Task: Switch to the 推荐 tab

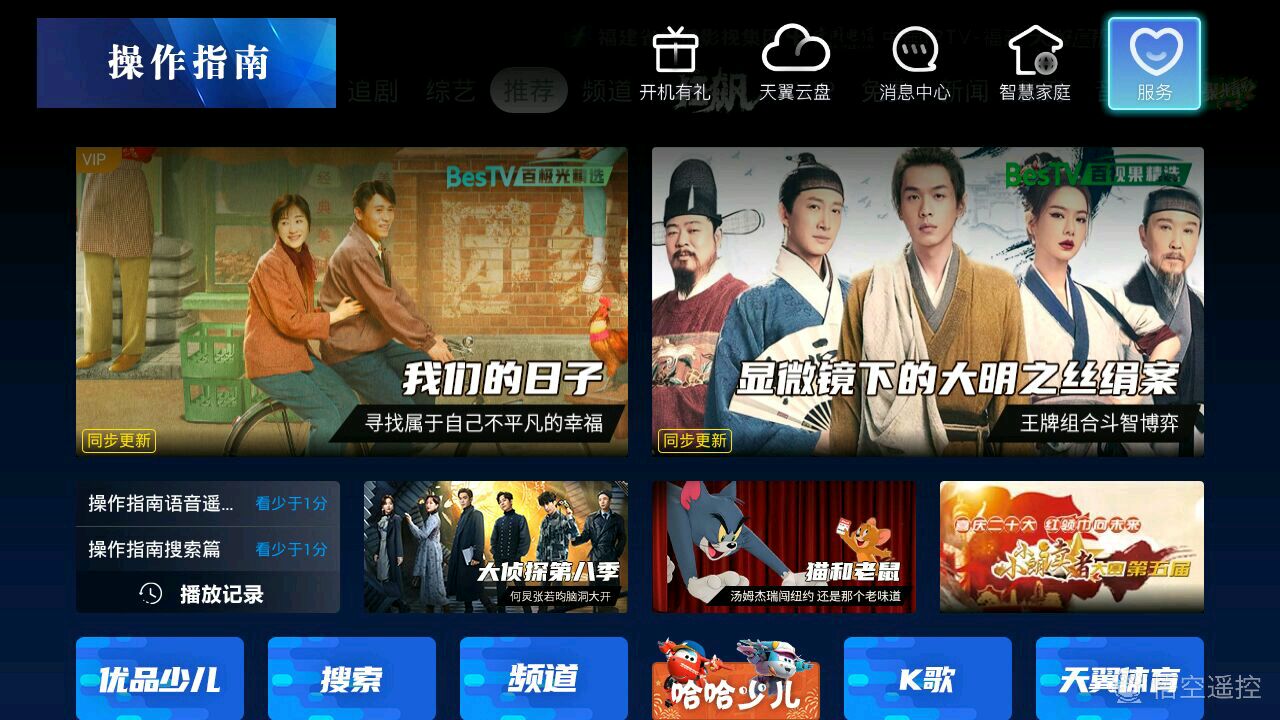Action: tap(528, 92)
